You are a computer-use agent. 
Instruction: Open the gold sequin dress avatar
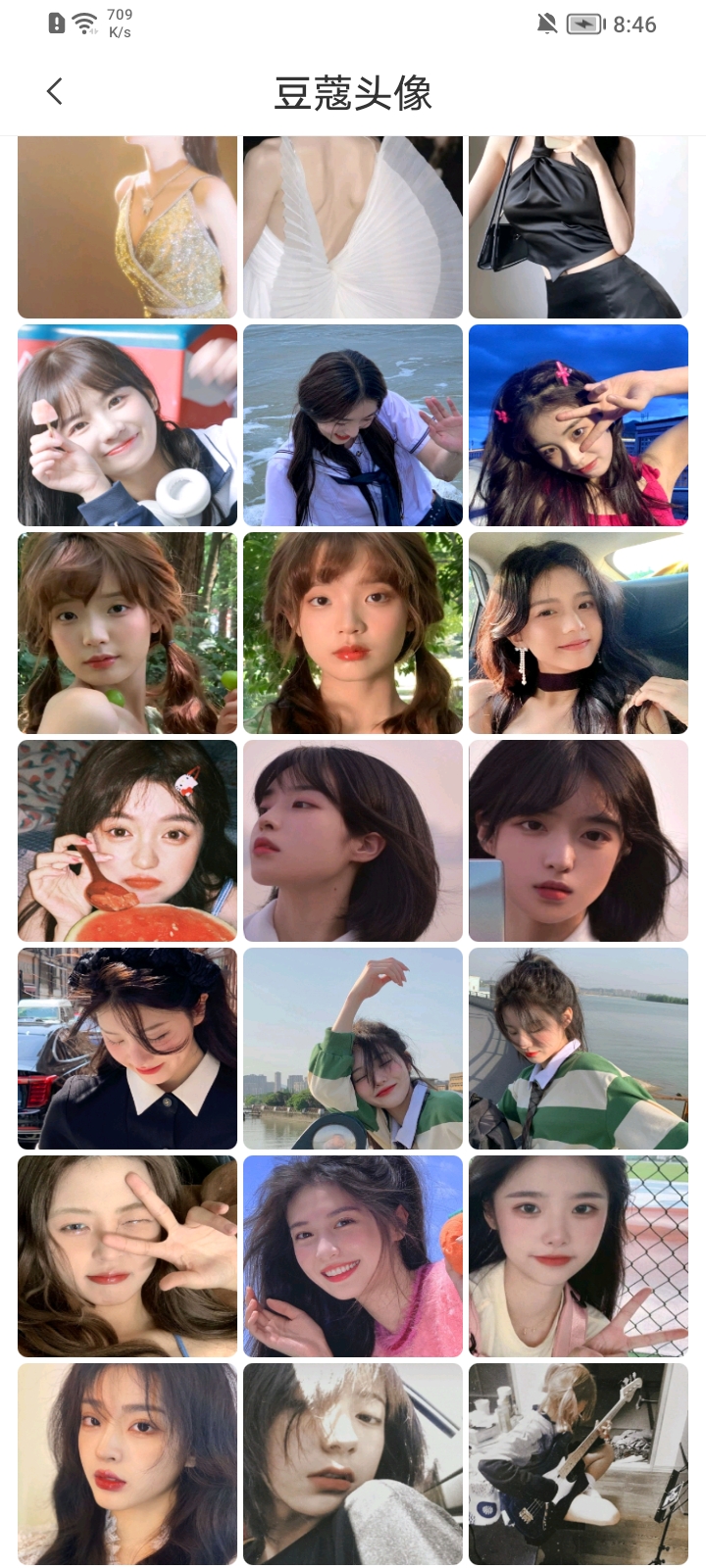127,227
